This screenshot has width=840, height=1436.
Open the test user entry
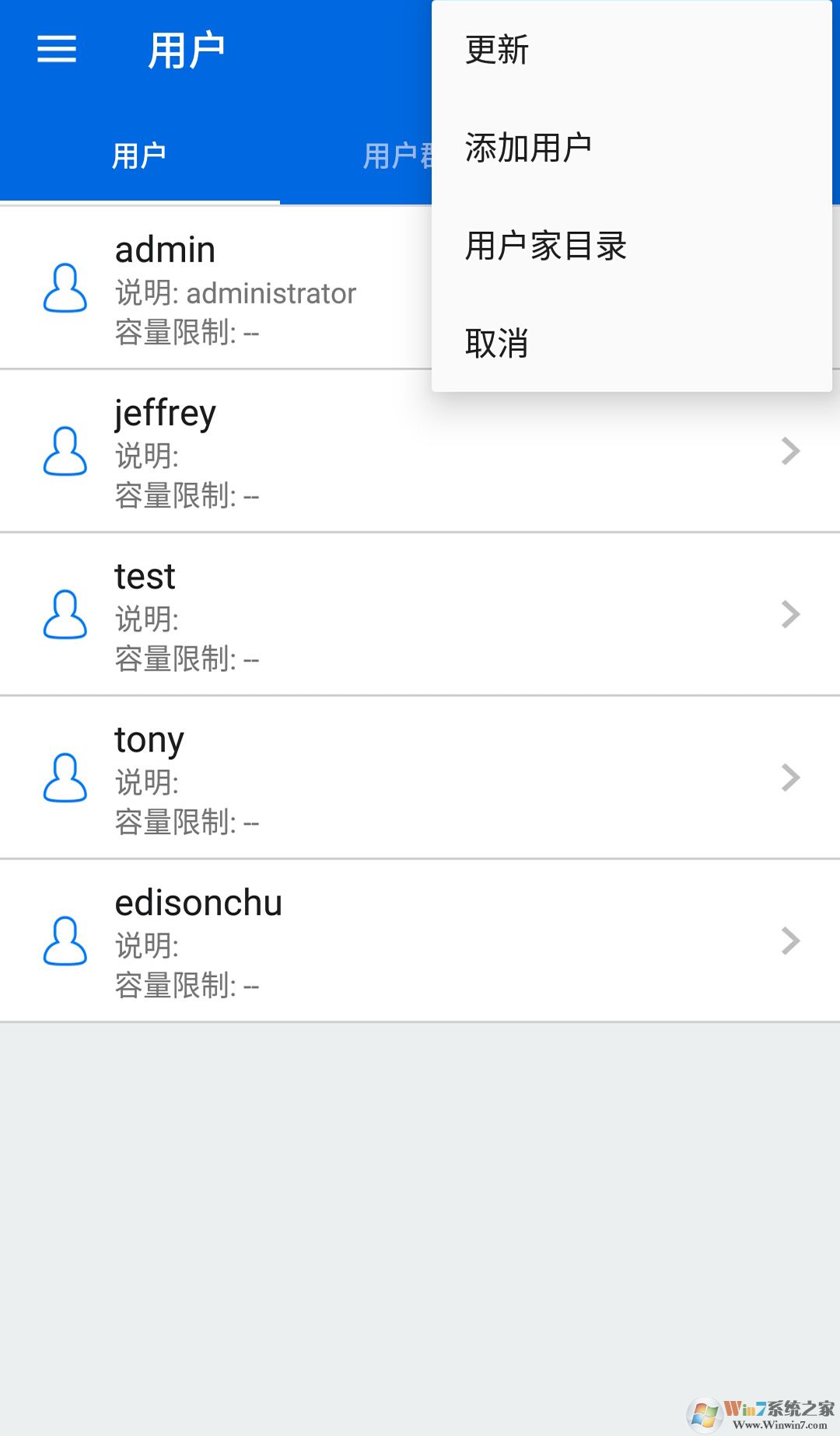(x=311, y=615)
